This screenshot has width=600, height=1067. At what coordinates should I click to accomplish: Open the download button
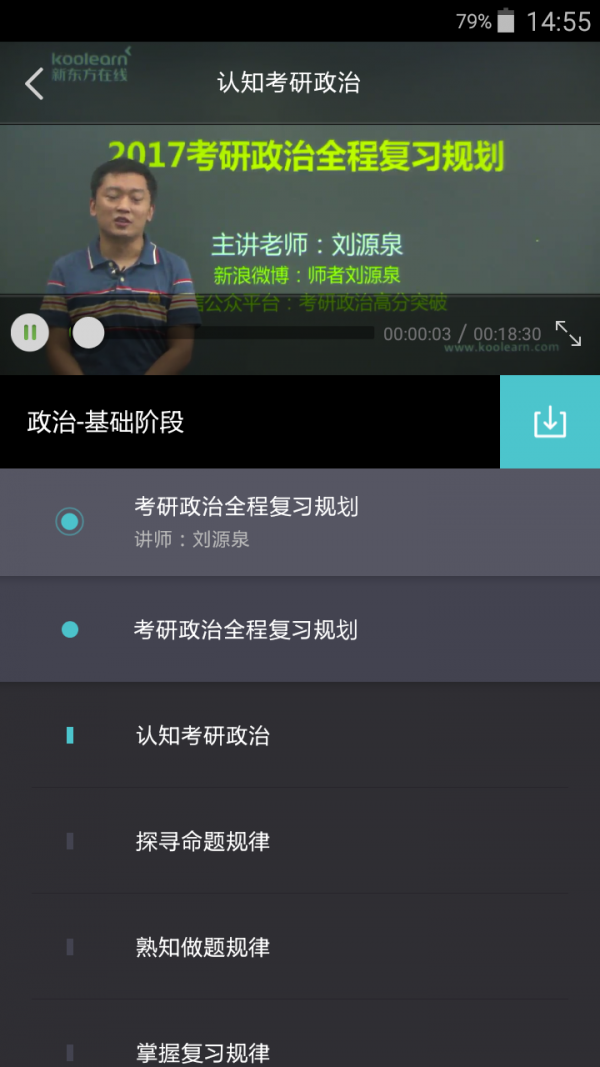point(549,422)
